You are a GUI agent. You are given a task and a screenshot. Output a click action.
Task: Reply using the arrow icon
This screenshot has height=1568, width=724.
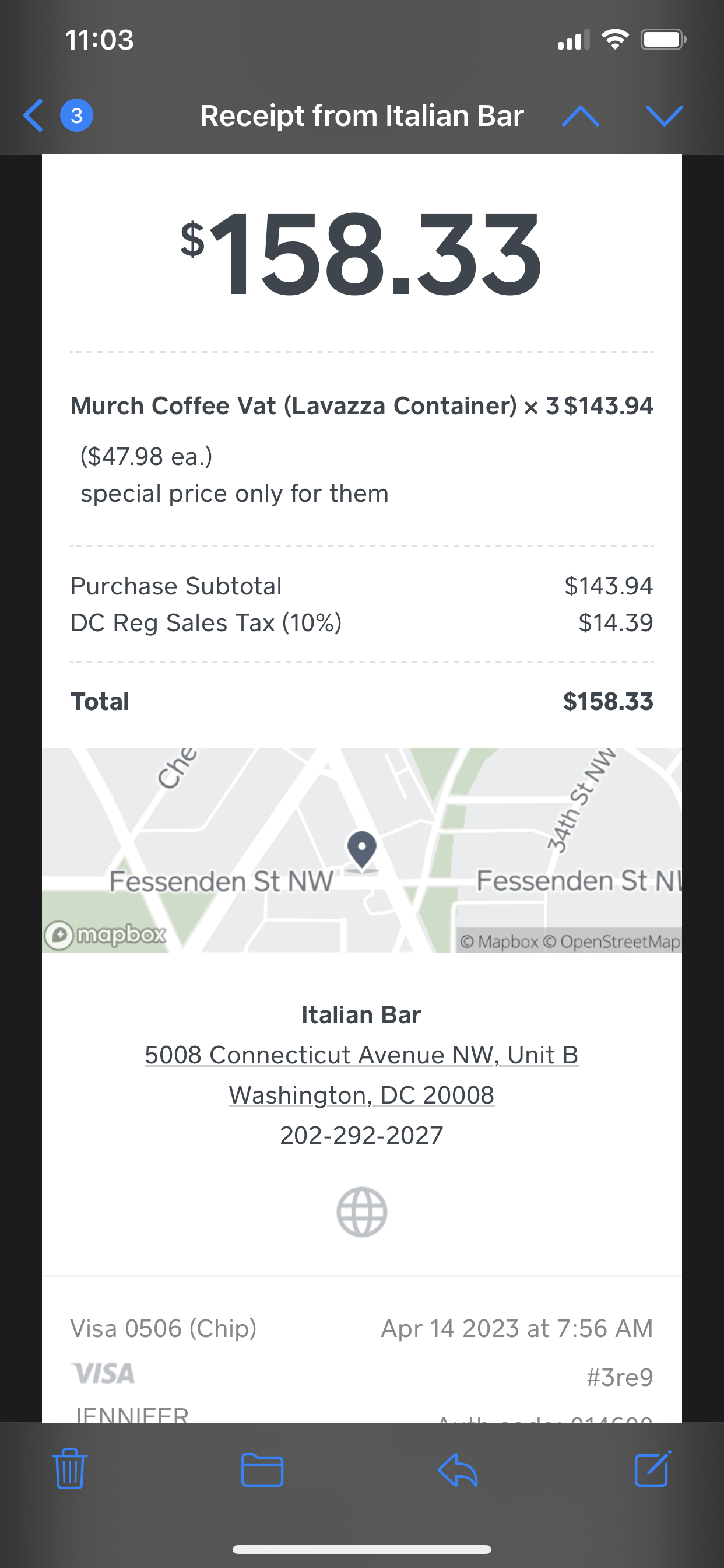coord(459,1470)
